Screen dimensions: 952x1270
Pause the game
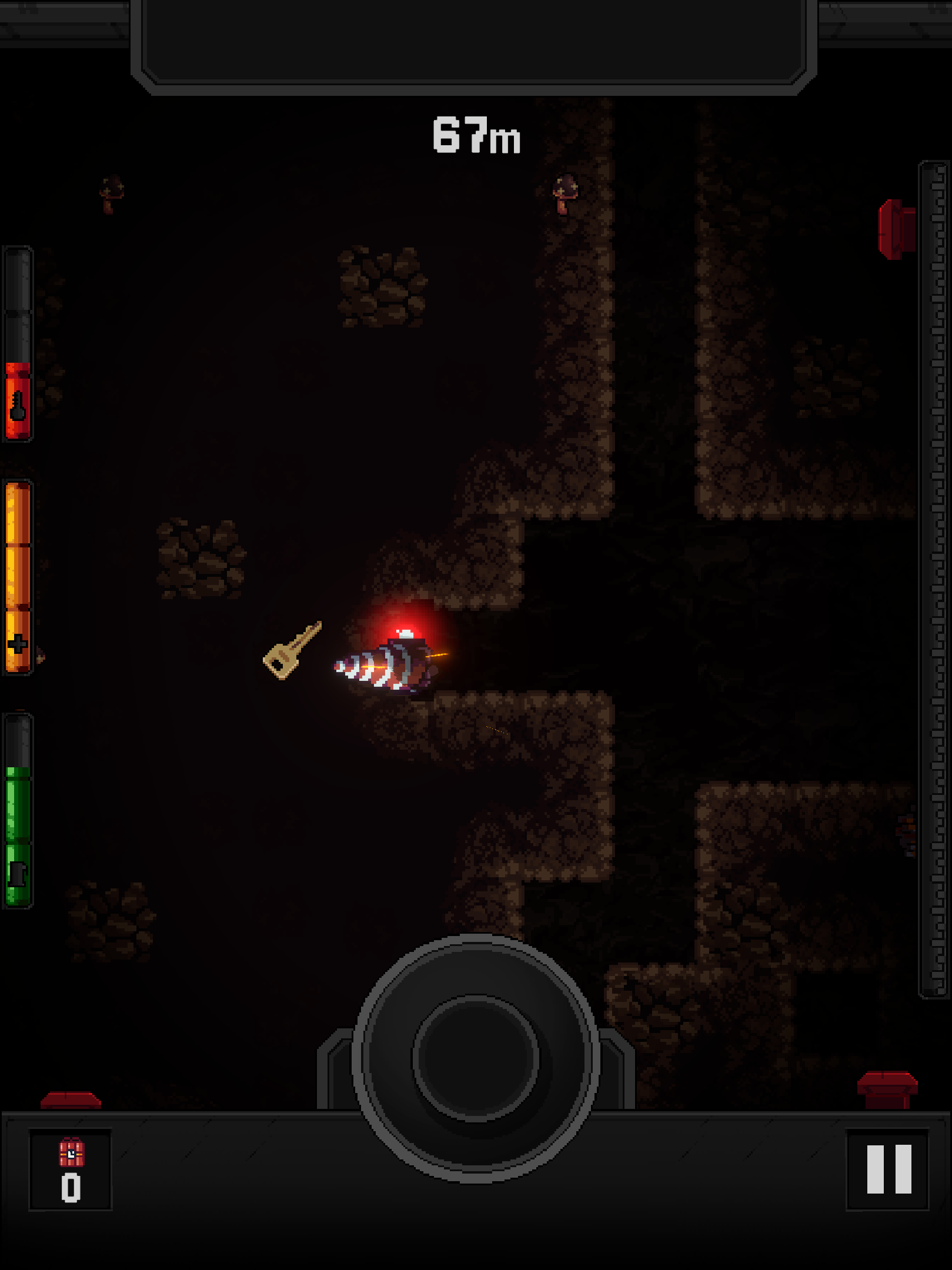[888, 1169]
